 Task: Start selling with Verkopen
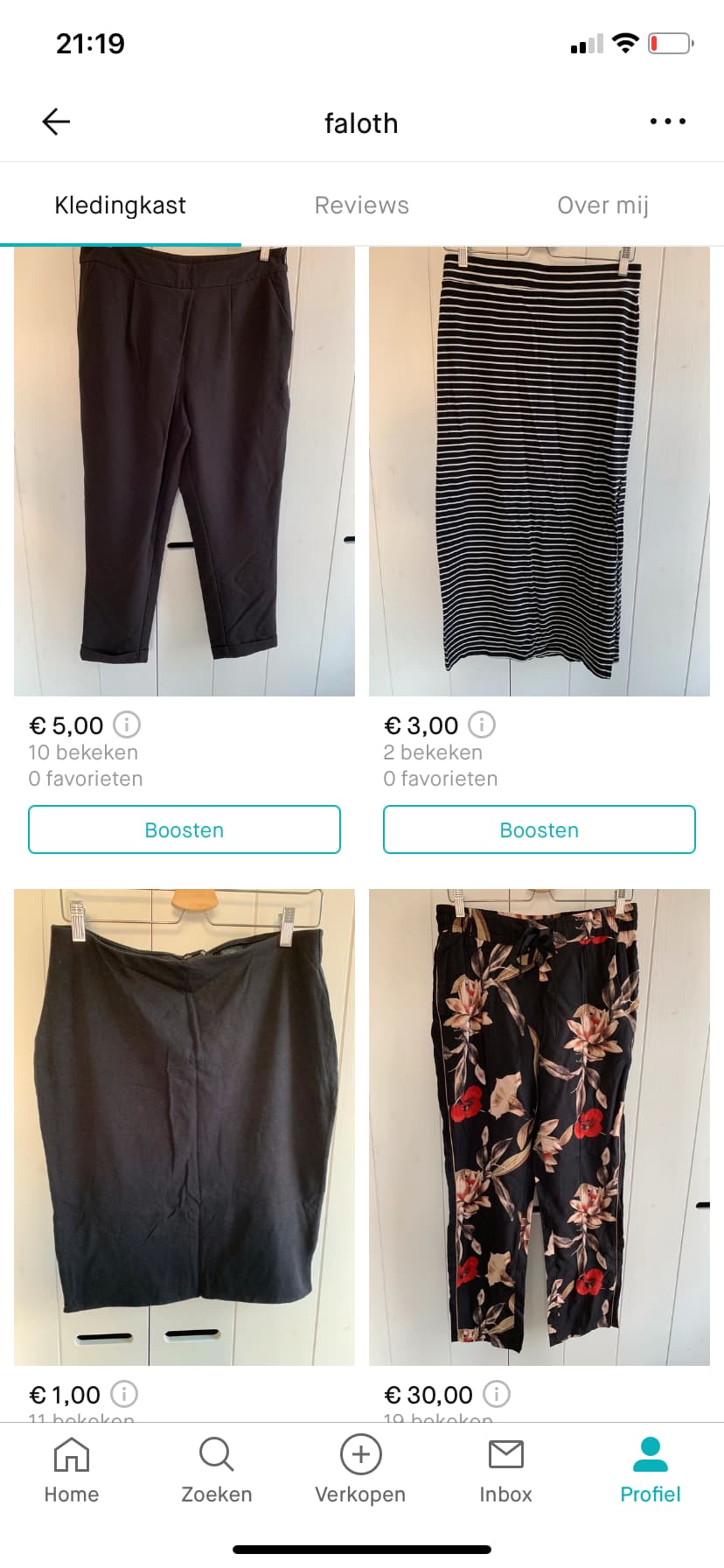(x=360, y=1470)
